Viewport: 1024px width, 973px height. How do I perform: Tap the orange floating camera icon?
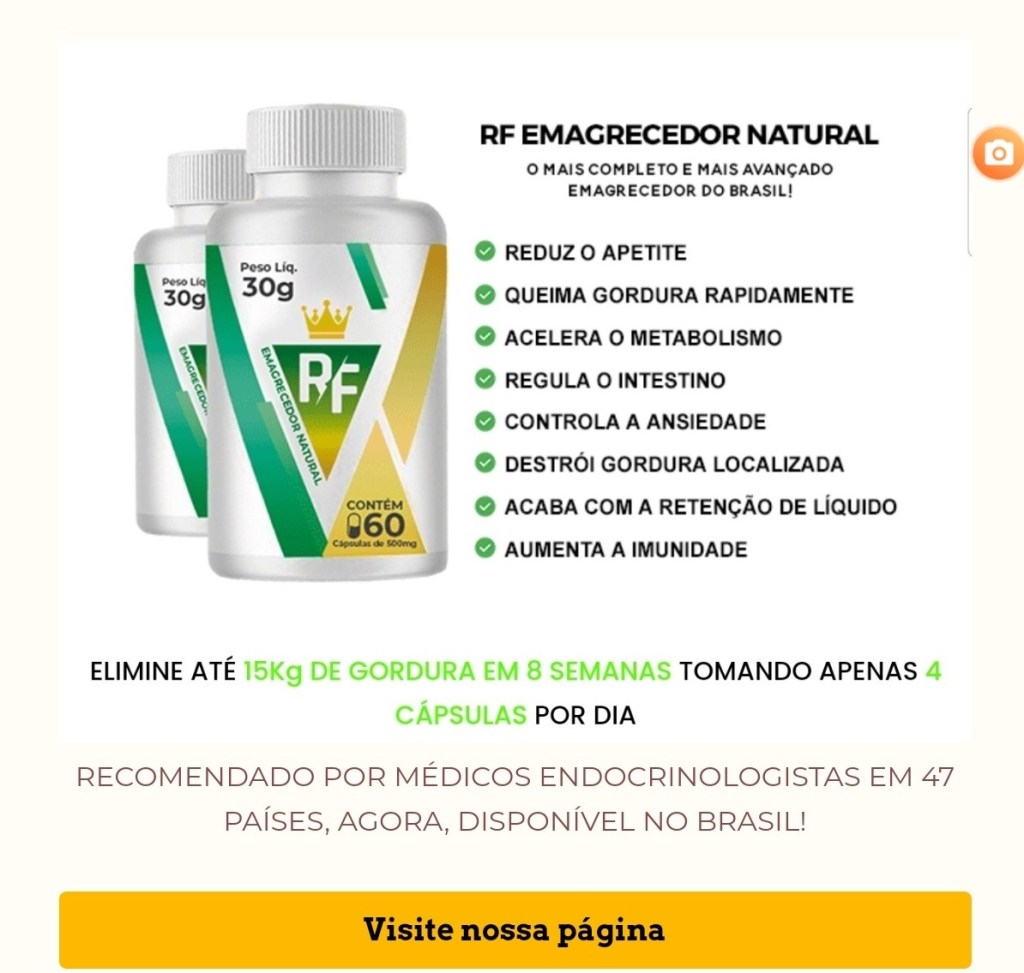tap(998, 154)
